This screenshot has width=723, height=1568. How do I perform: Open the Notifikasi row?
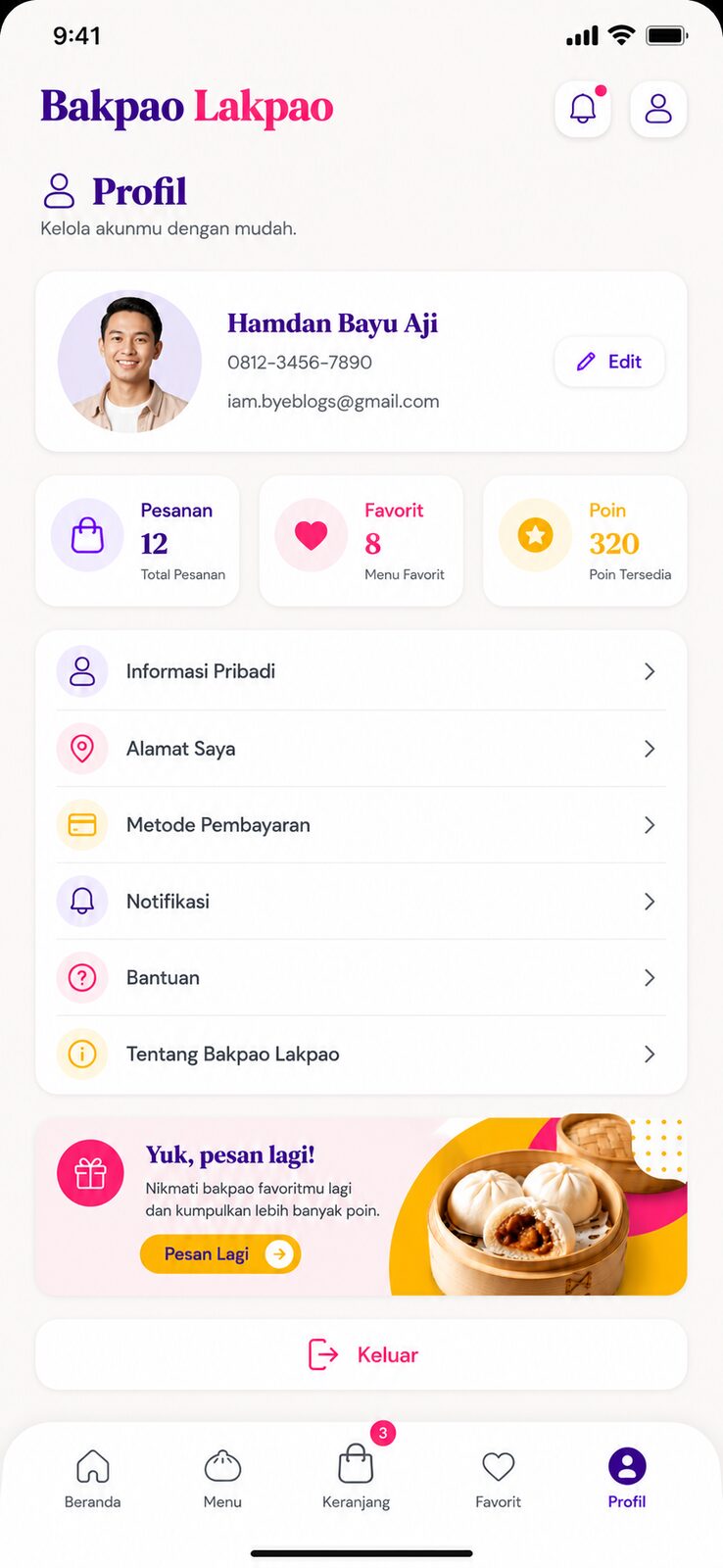(x=361, y=902)
